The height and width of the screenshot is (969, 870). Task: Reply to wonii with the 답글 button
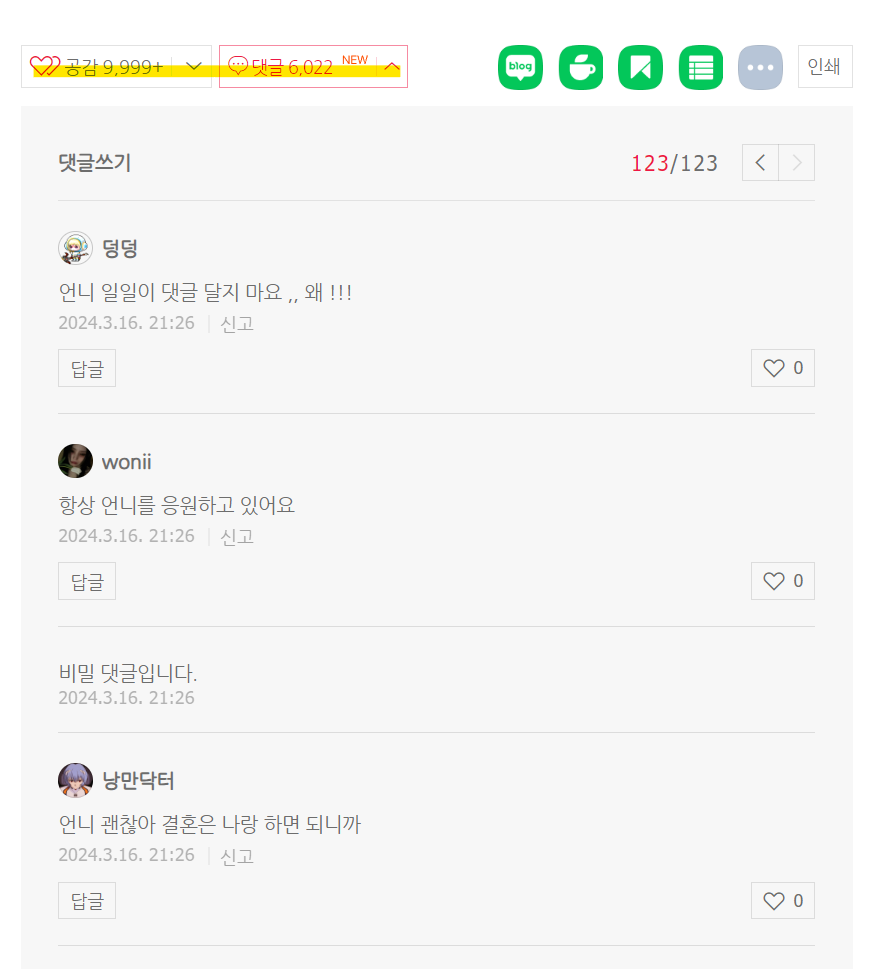(x=86, y=580)
